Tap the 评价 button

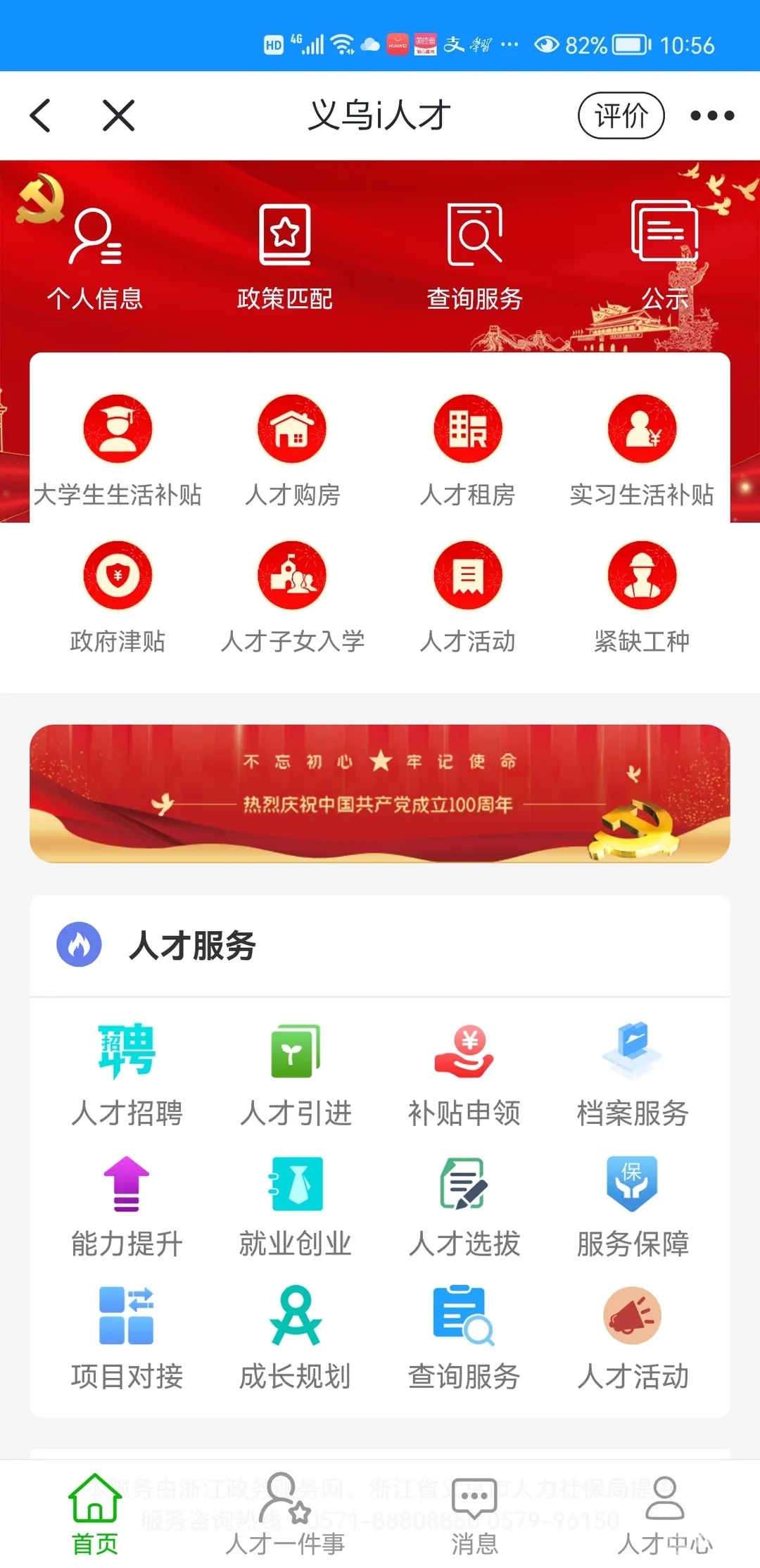click(x=621, y=115)
